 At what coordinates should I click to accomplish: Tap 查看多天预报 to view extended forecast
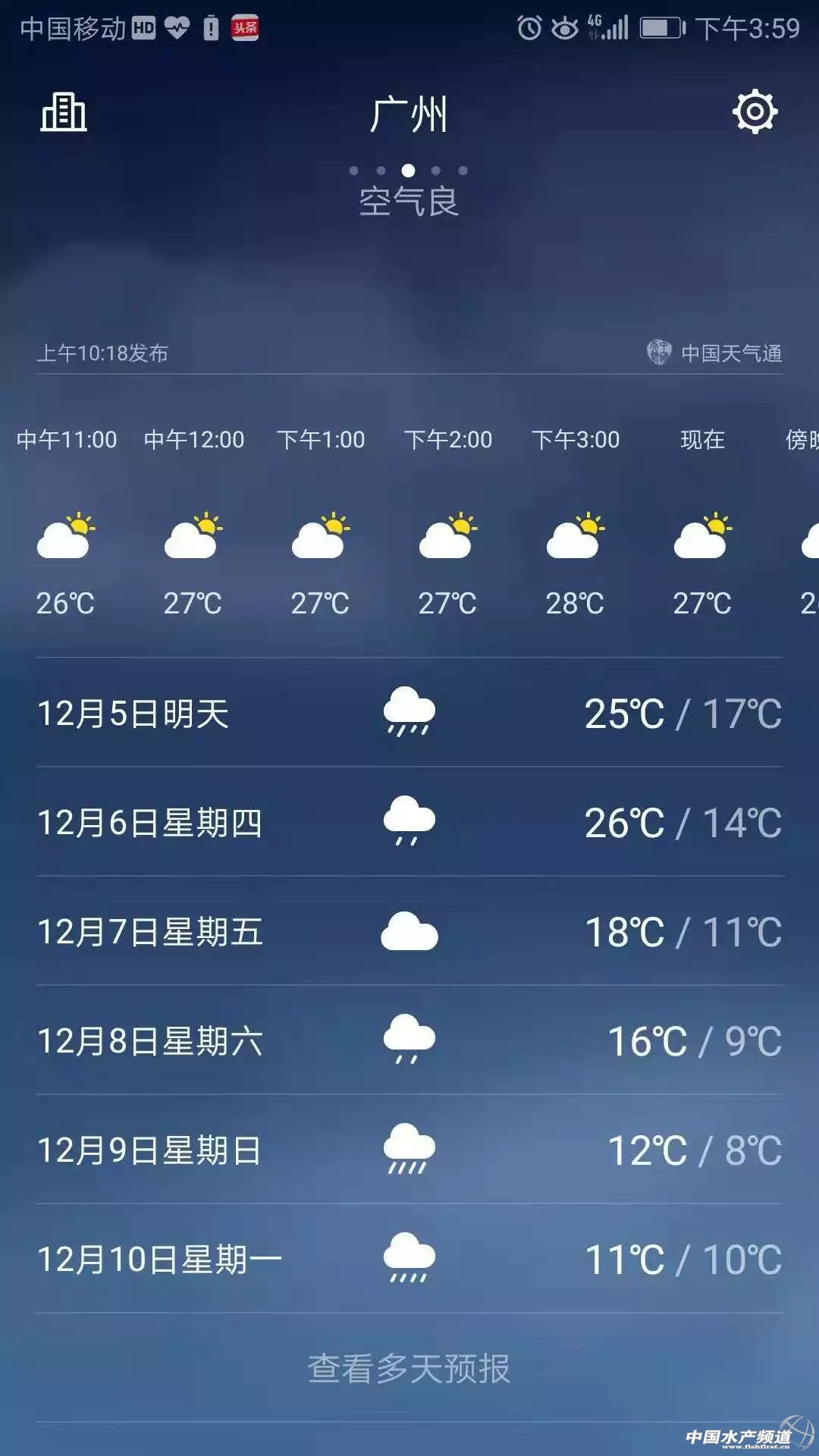[x=409, y=1368]
